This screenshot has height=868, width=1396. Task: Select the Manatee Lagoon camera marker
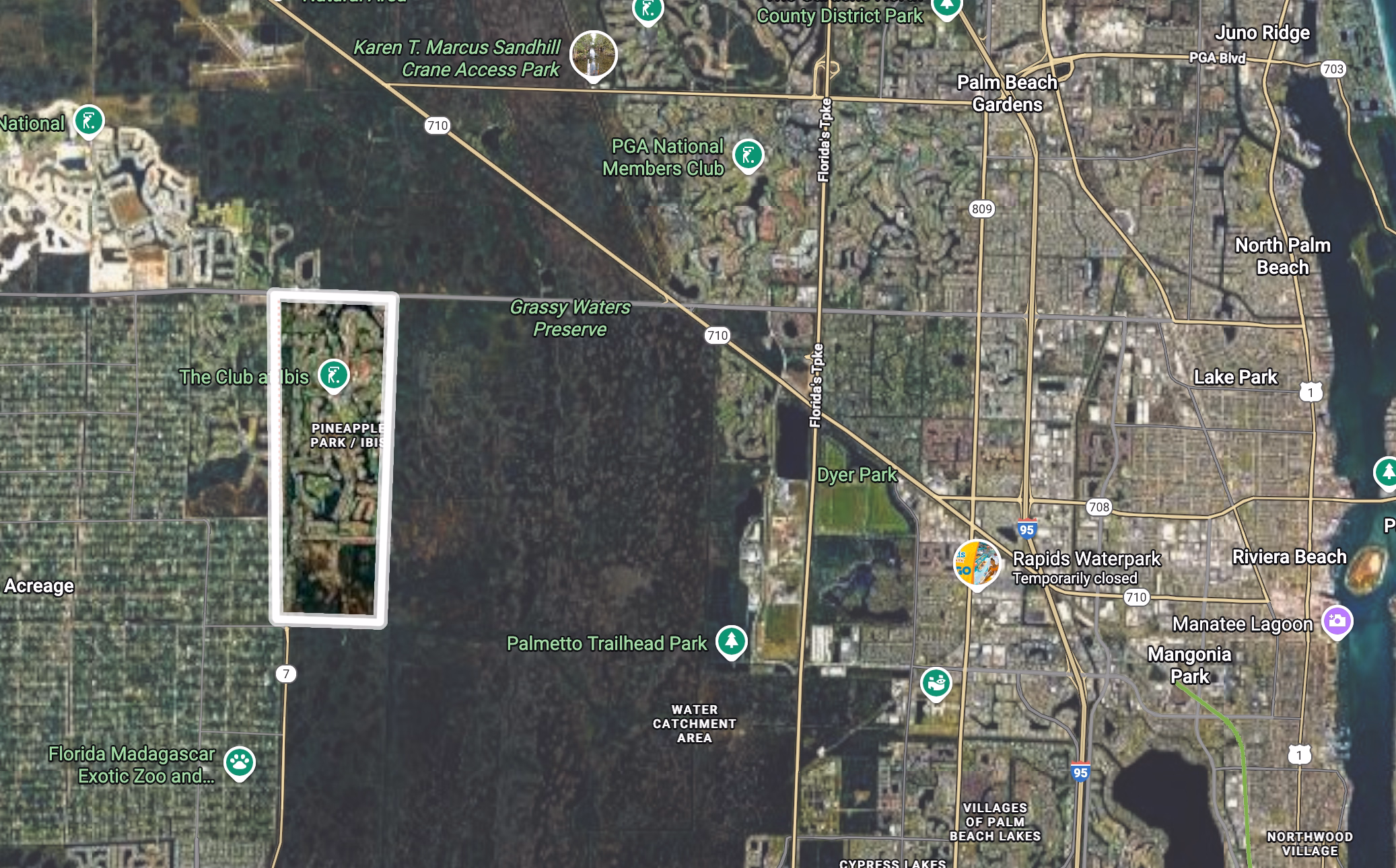1337,620
